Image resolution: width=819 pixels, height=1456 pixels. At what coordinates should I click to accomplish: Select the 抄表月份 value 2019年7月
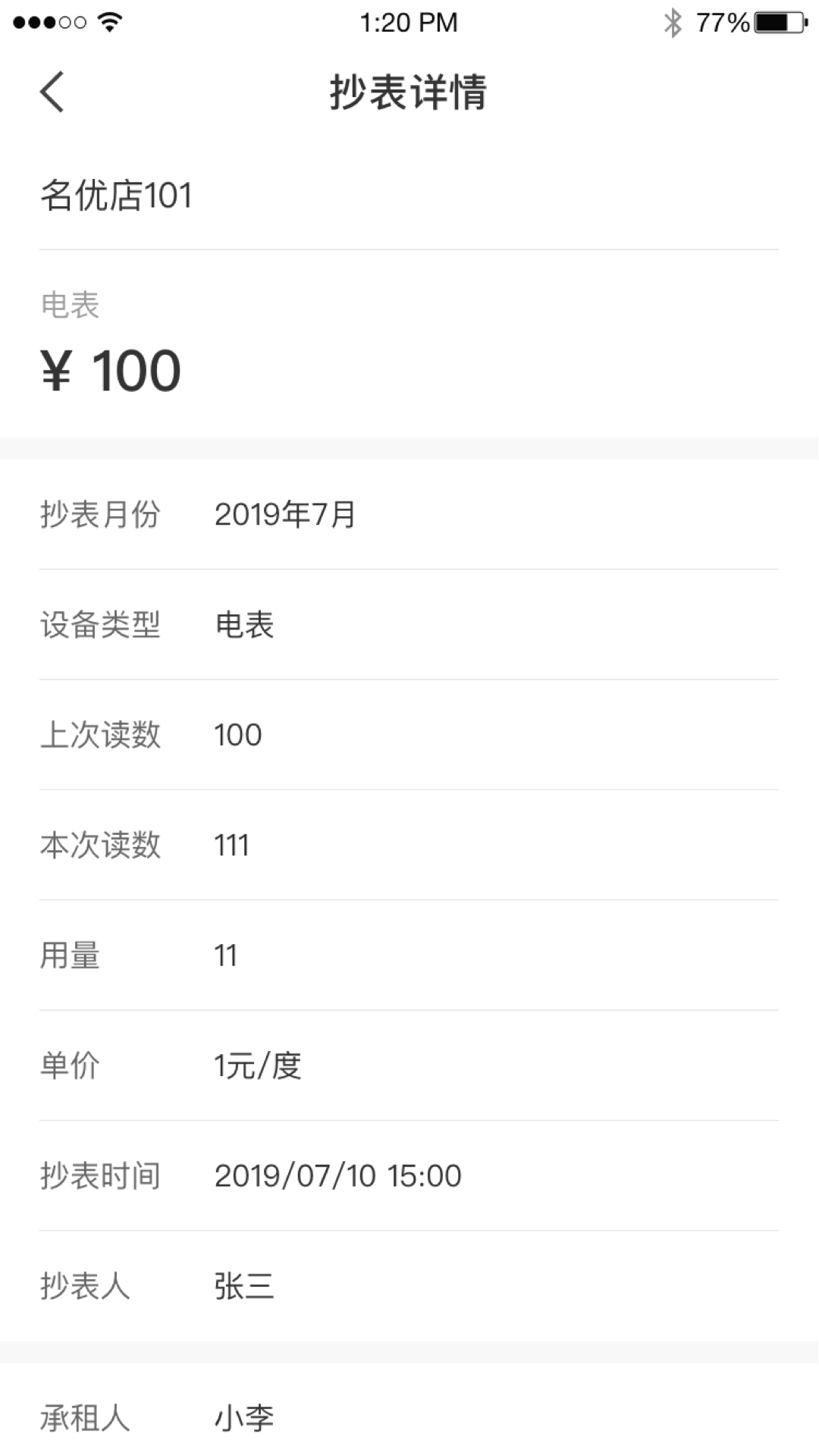[286, 514]
